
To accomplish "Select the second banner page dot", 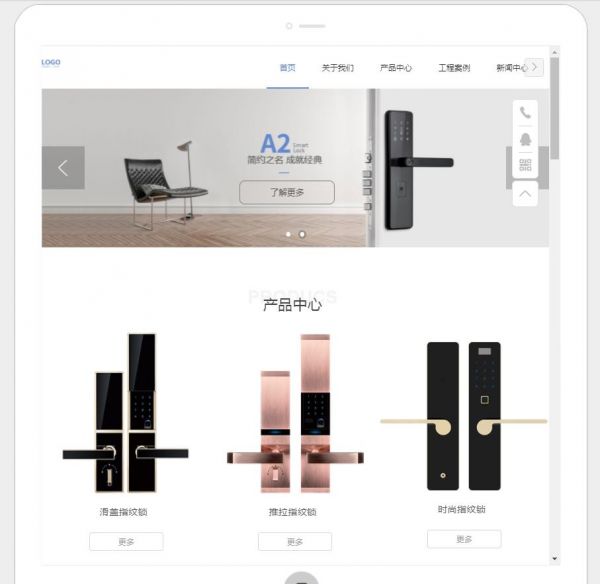I will pos(302,234).
